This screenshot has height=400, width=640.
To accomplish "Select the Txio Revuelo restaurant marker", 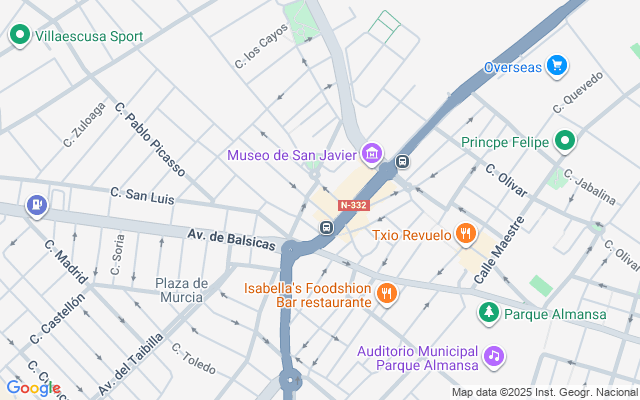I will coord(465,235).
